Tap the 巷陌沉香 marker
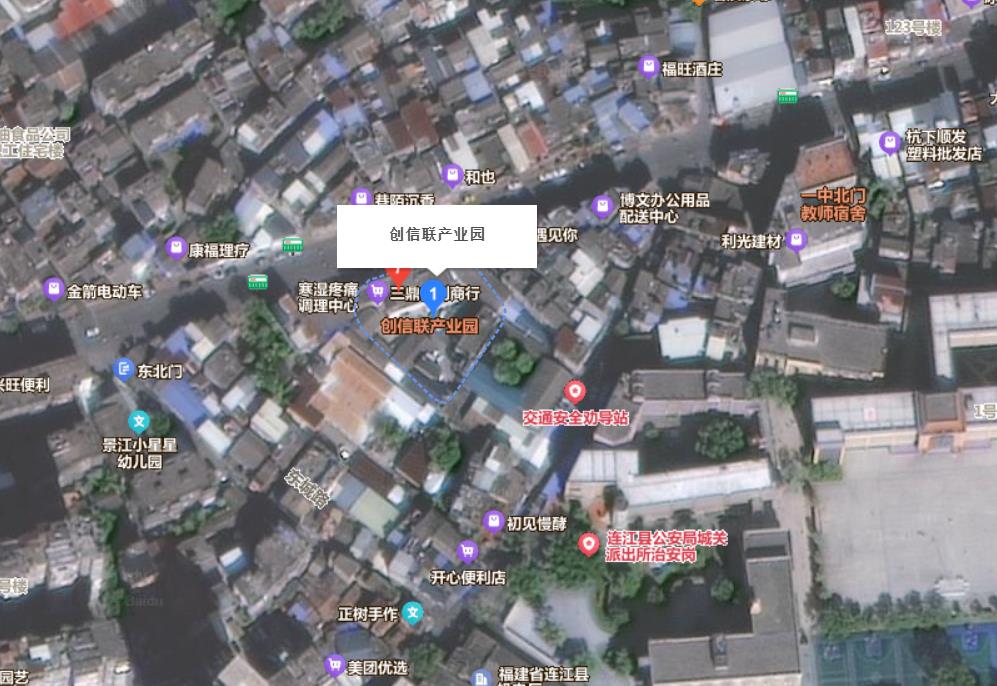 [361, 199]
